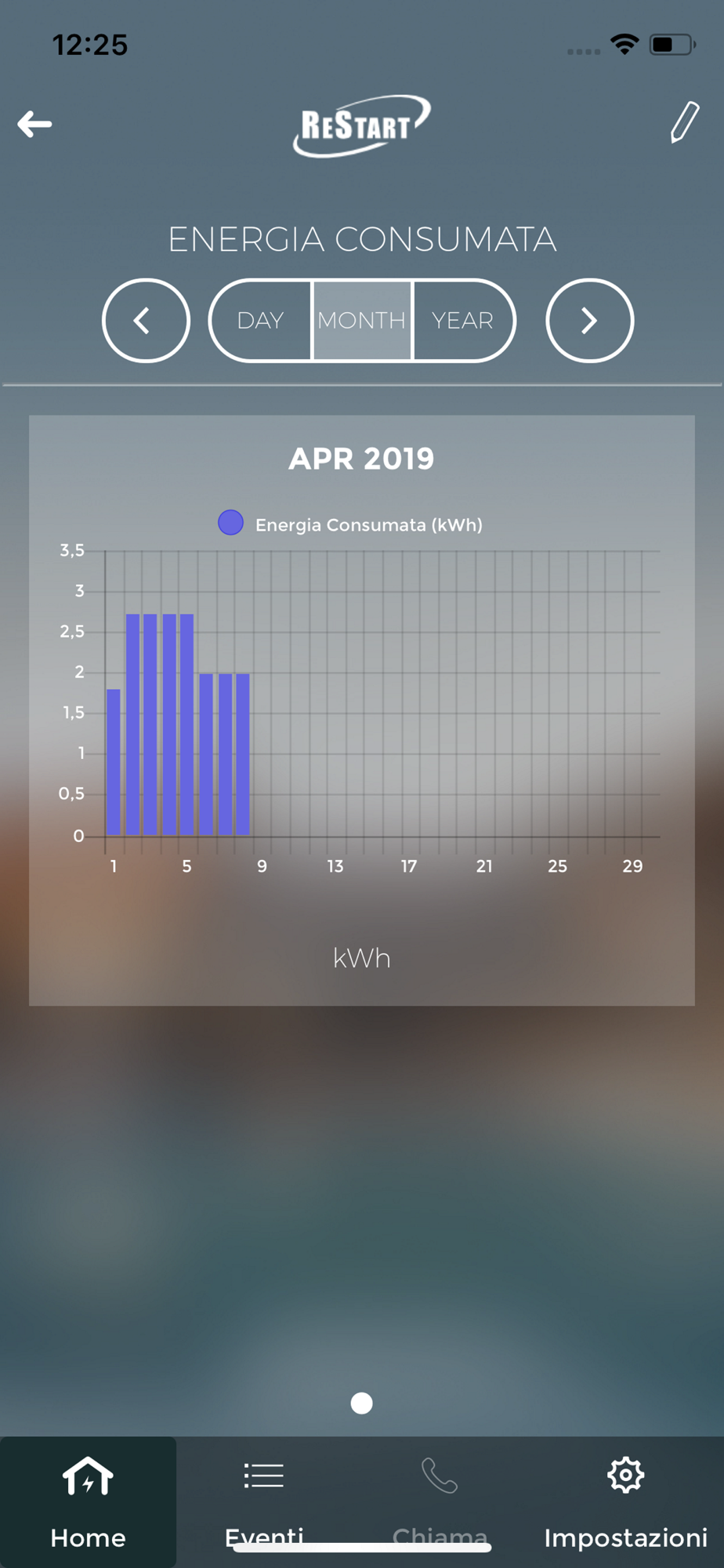Go back using the top-left arrow
The width and height of the screenshot is (724, 1568).
[x=34, y=124]
